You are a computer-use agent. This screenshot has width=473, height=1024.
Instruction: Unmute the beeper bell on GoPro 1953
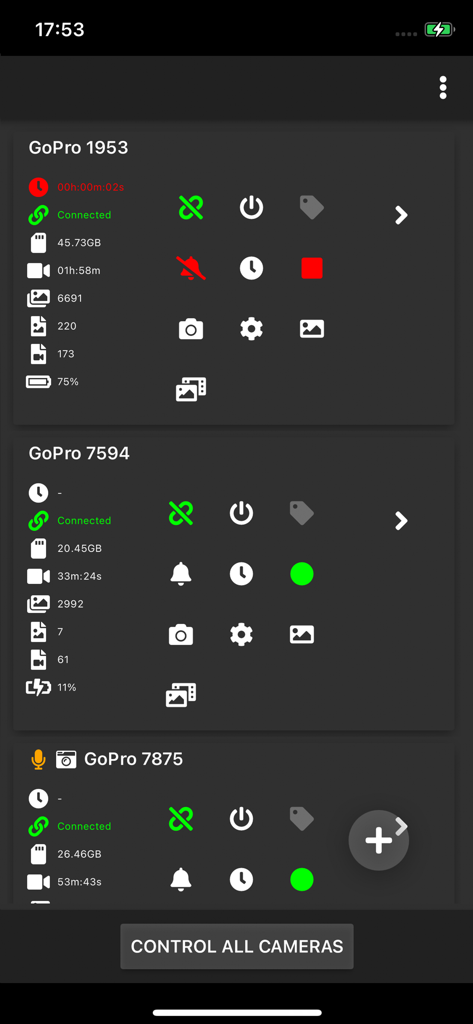[191, 268]
